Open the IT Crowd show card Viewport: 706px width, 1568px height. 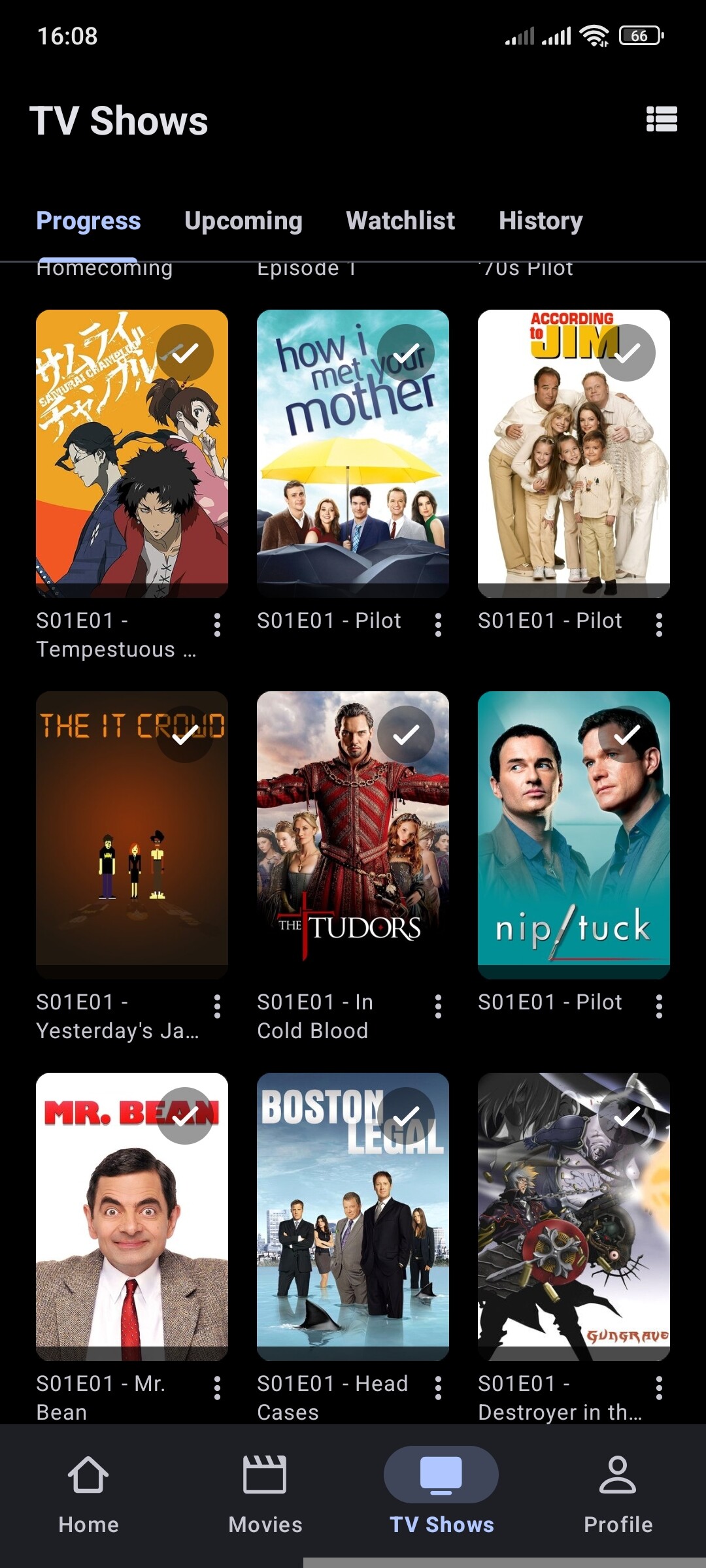pos(131,849)
